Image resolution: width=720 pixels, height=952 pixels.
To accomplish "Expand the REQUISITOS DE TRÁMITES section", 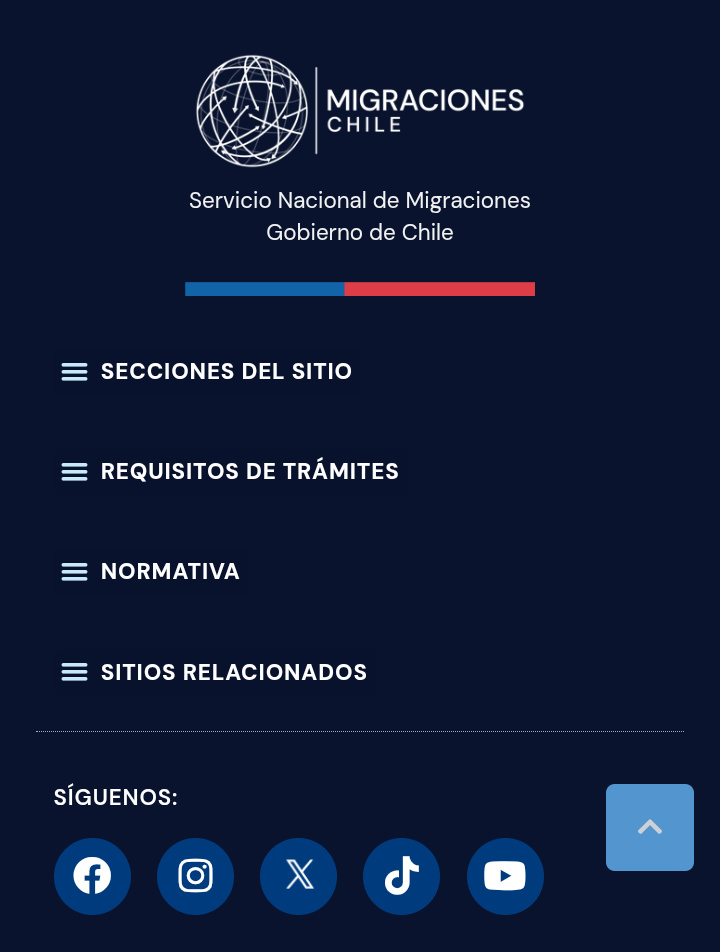I will [x=250, y=471].
